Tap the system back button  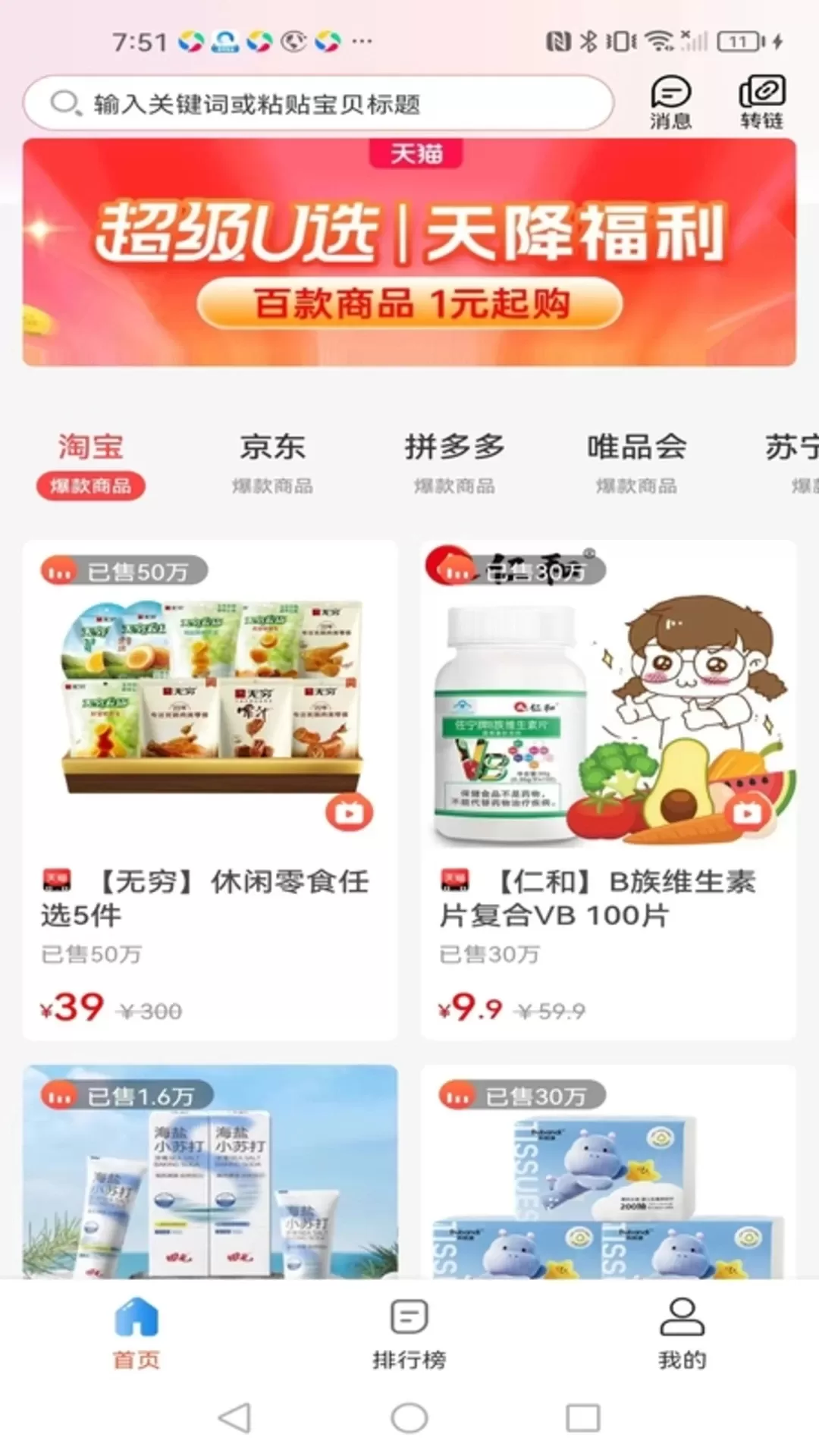coord(234,1417)
